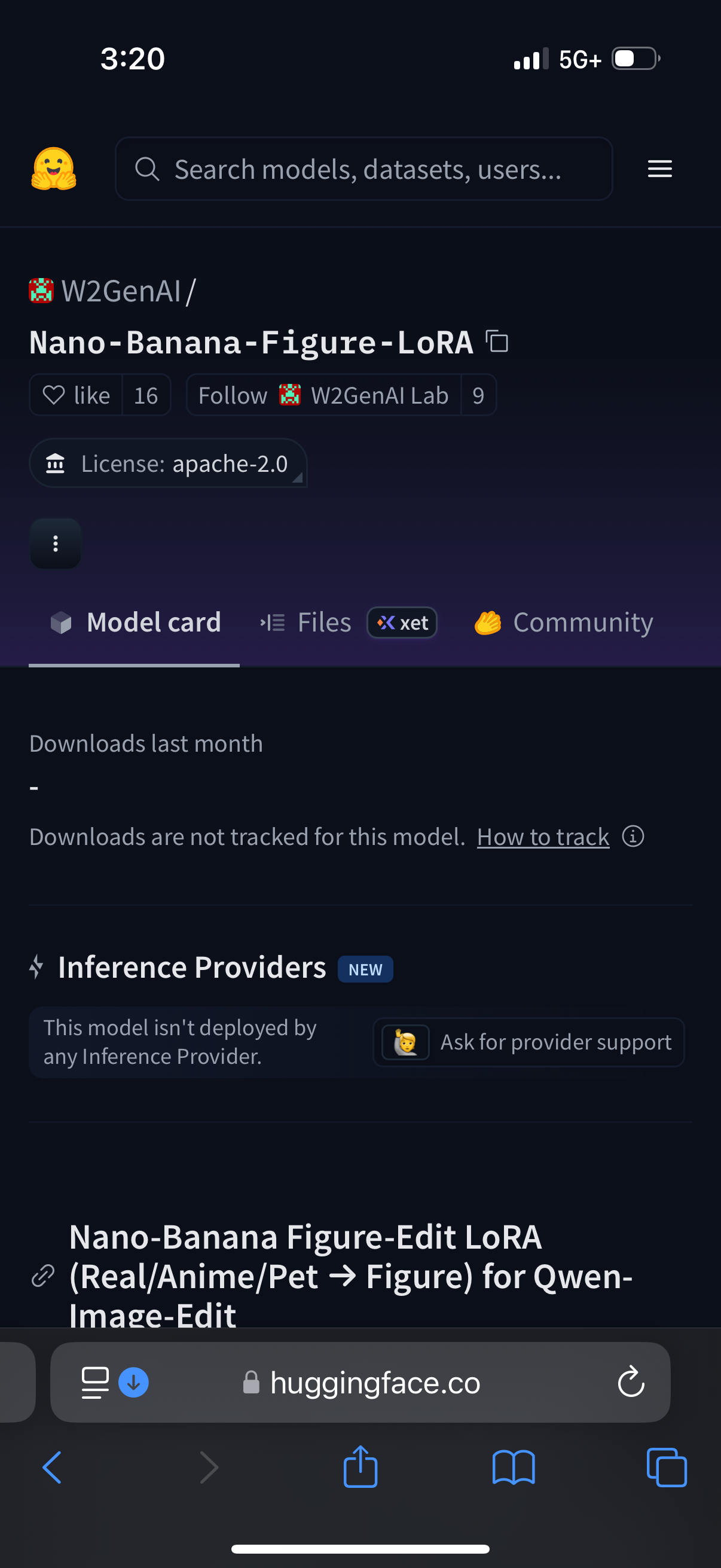Open the hamburger navigation menu

click(659, 169)
